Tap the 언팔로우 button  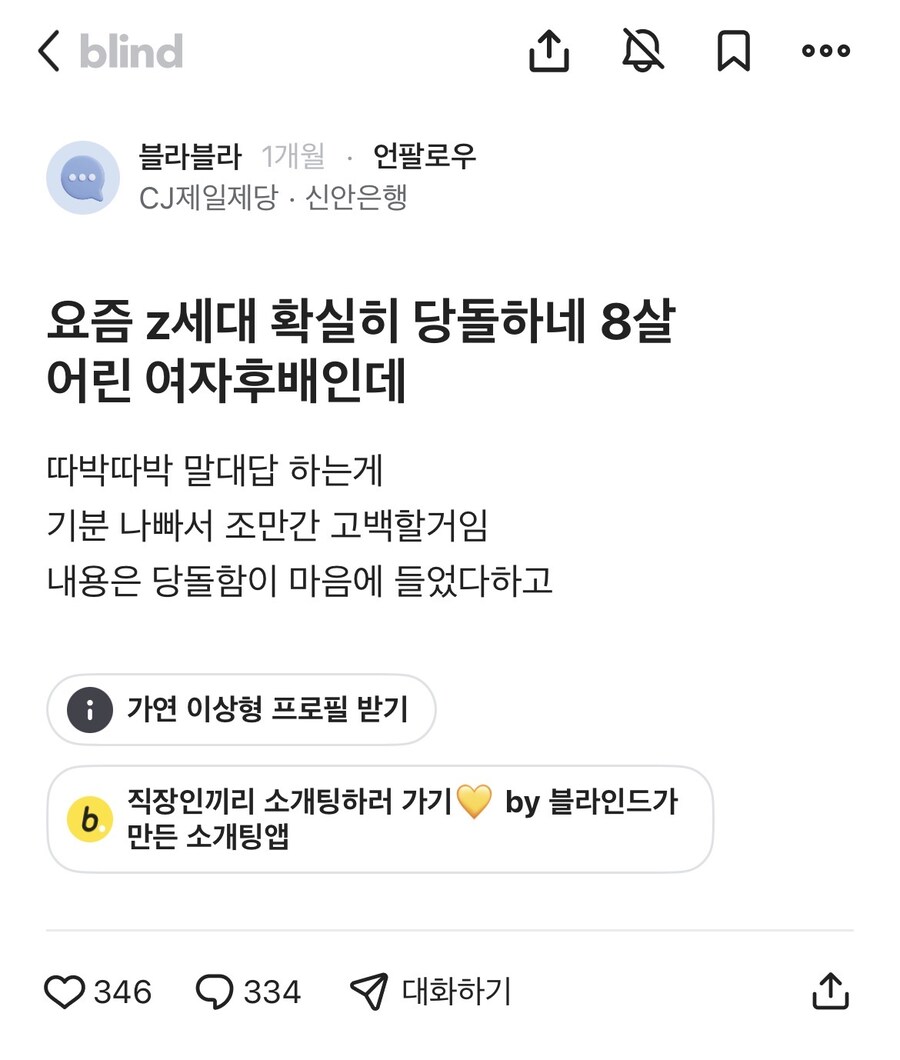coord(424,156)
